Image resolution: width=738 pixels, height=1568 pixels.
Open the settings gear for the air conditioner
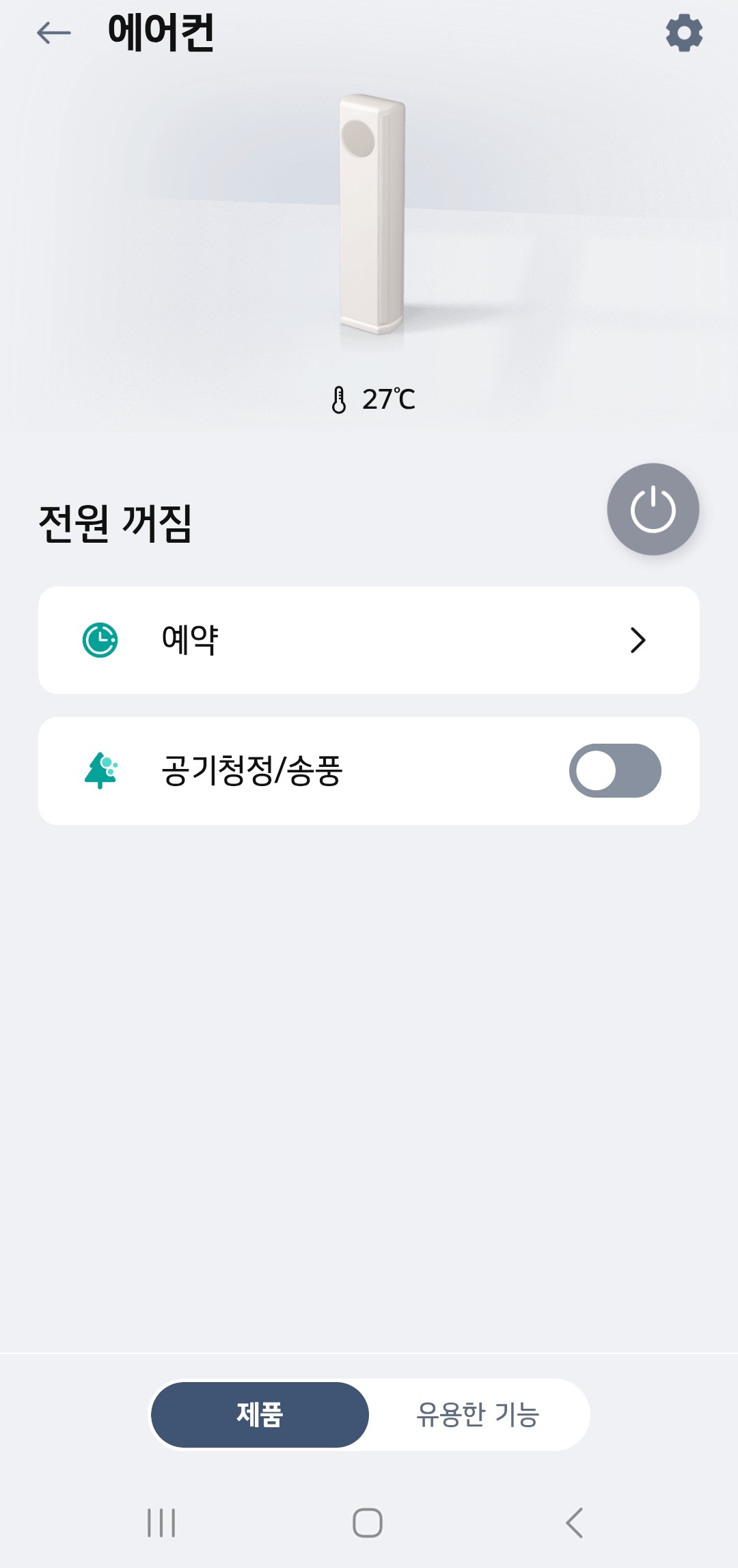click(683, 31)
